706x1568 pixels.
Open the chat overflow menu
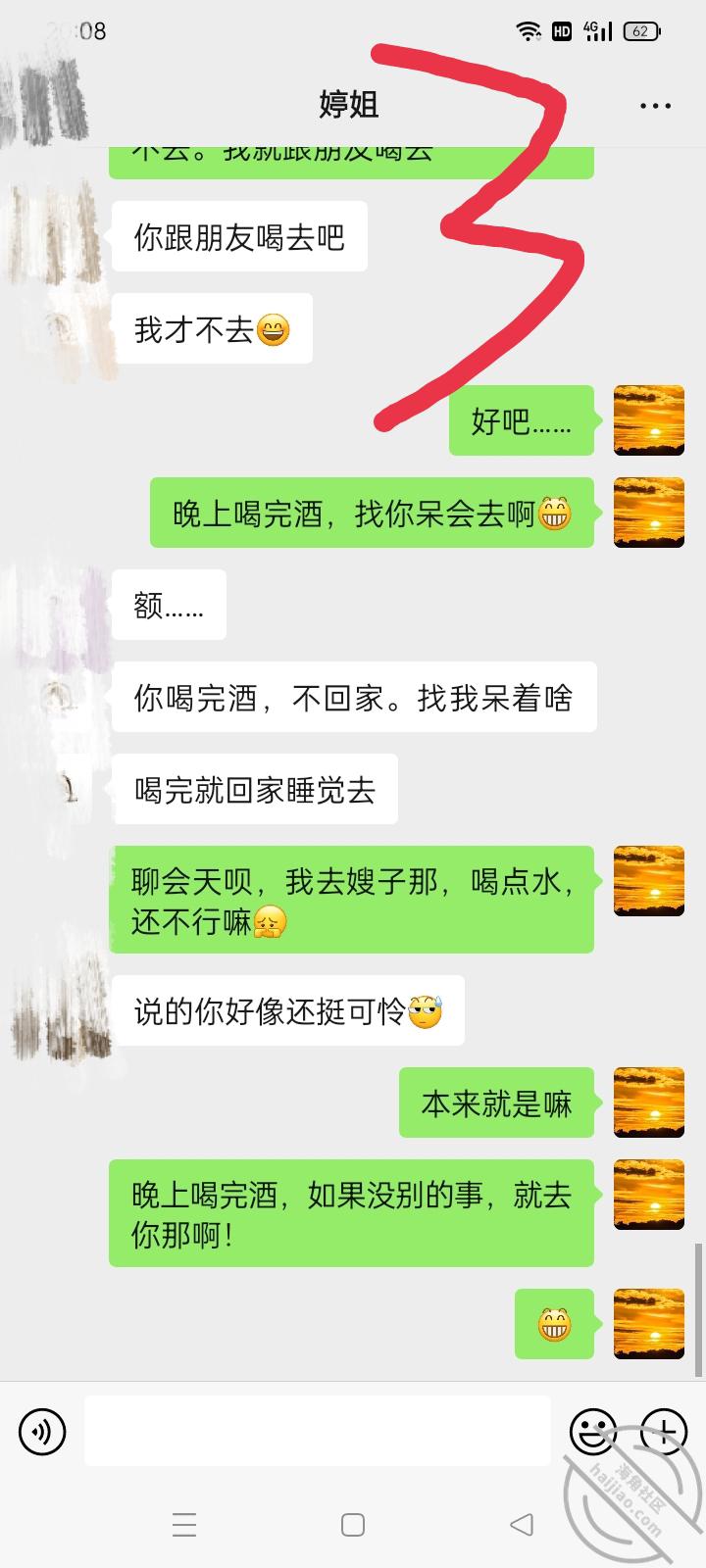[x=655, y=106]
